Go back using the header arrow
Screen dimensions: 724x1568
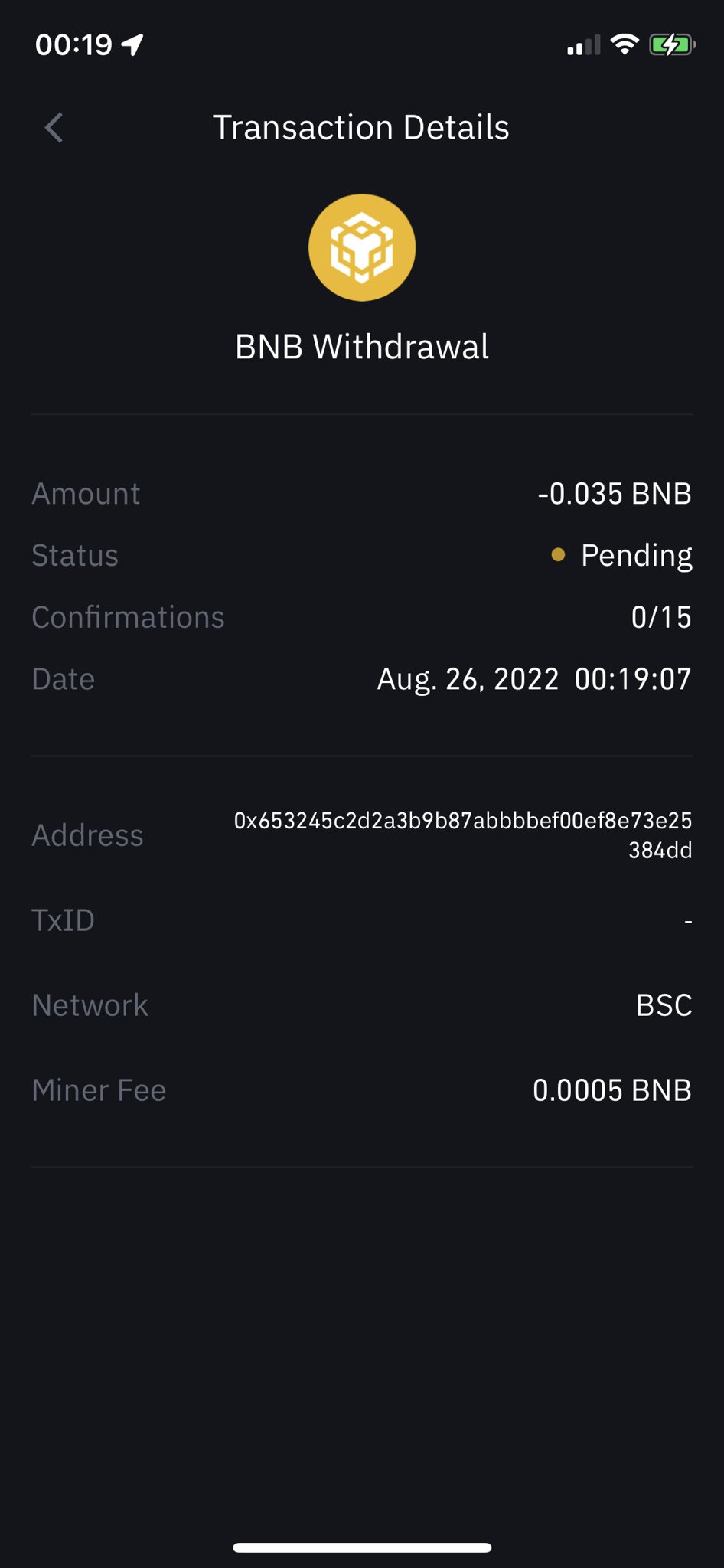tap(54, 128)
